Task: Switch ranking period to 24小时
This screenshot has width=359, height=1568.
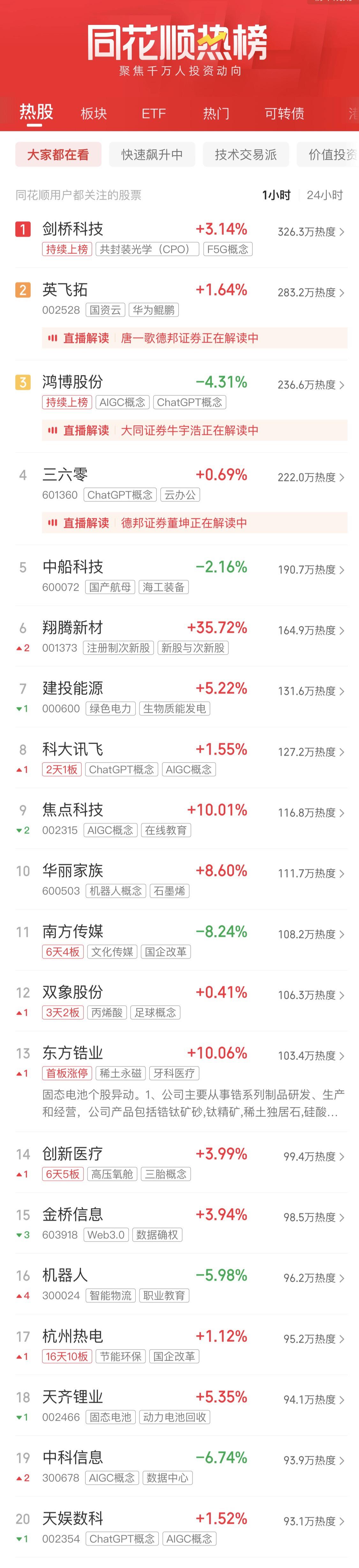Action: tap(324, 195)
